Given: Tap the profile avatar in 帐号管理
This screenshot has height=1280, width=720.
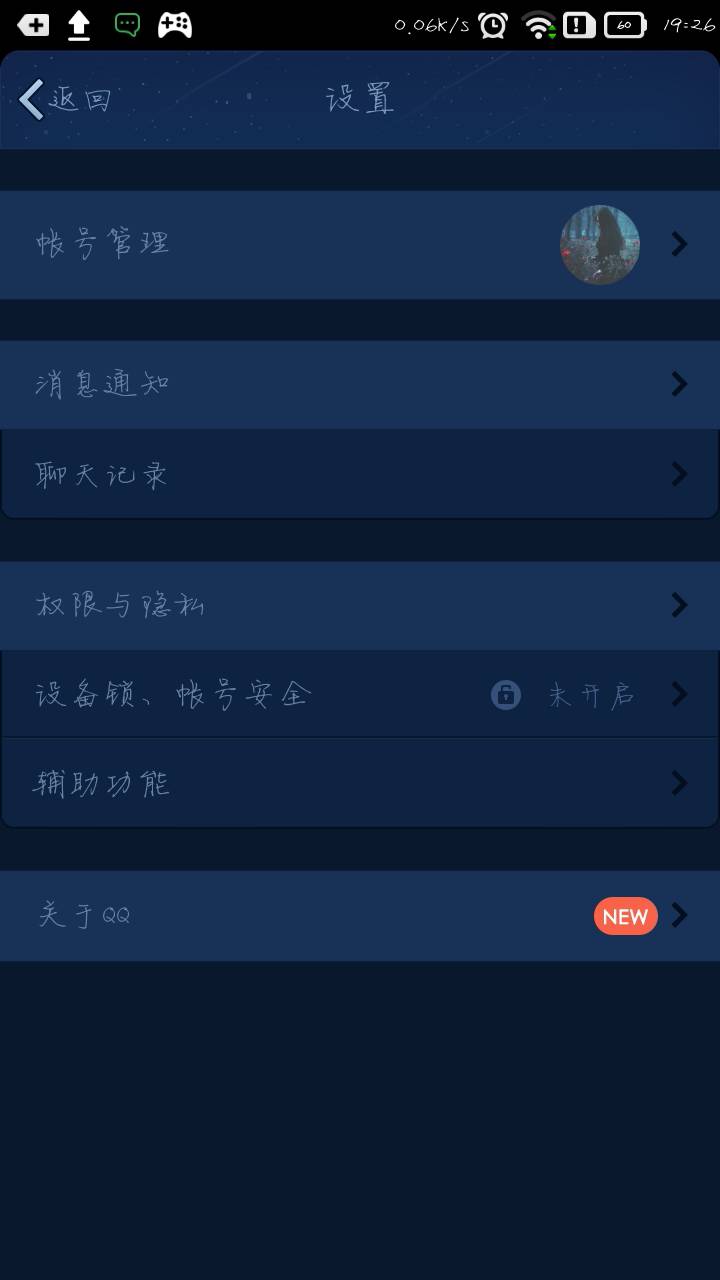Looking at the screenshot, I should click(x=600, y=245).
